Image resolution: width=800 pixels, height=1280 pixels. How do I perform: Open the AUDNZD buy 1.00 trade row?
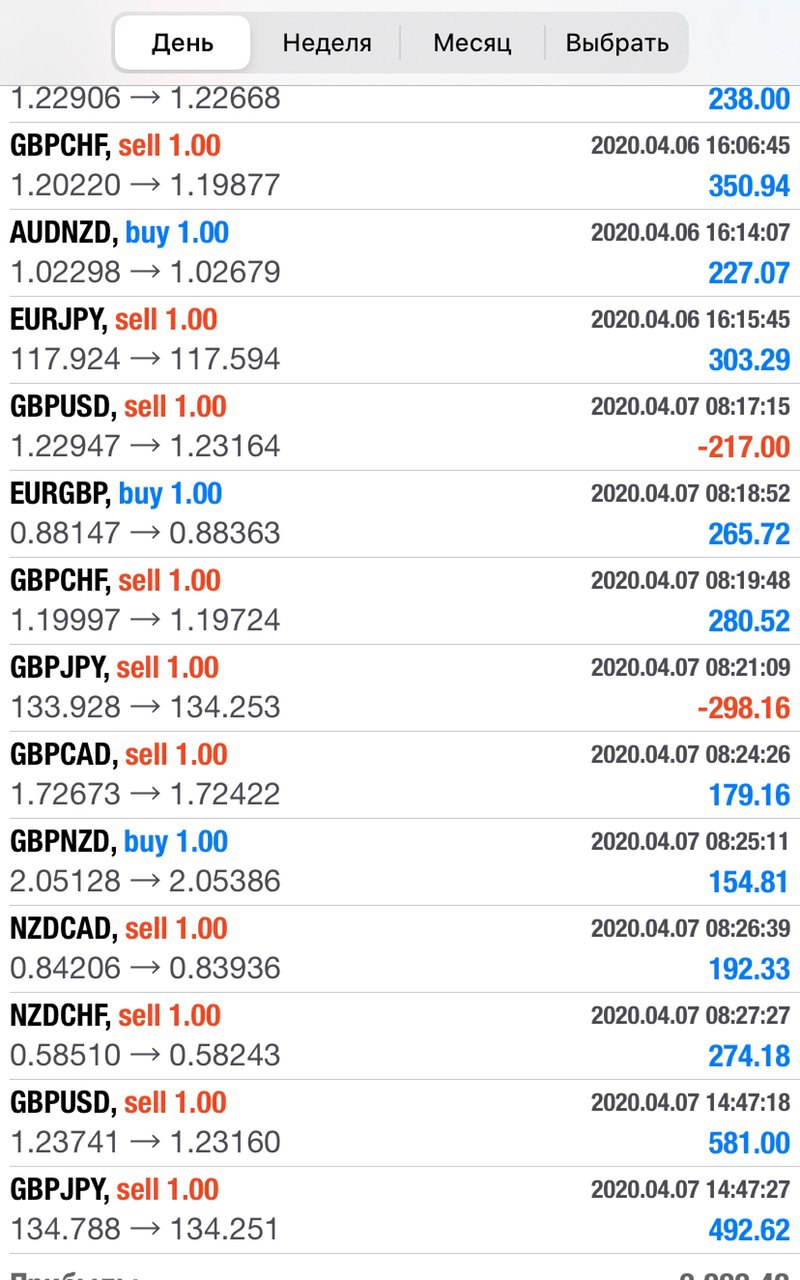tap(400, 253)
